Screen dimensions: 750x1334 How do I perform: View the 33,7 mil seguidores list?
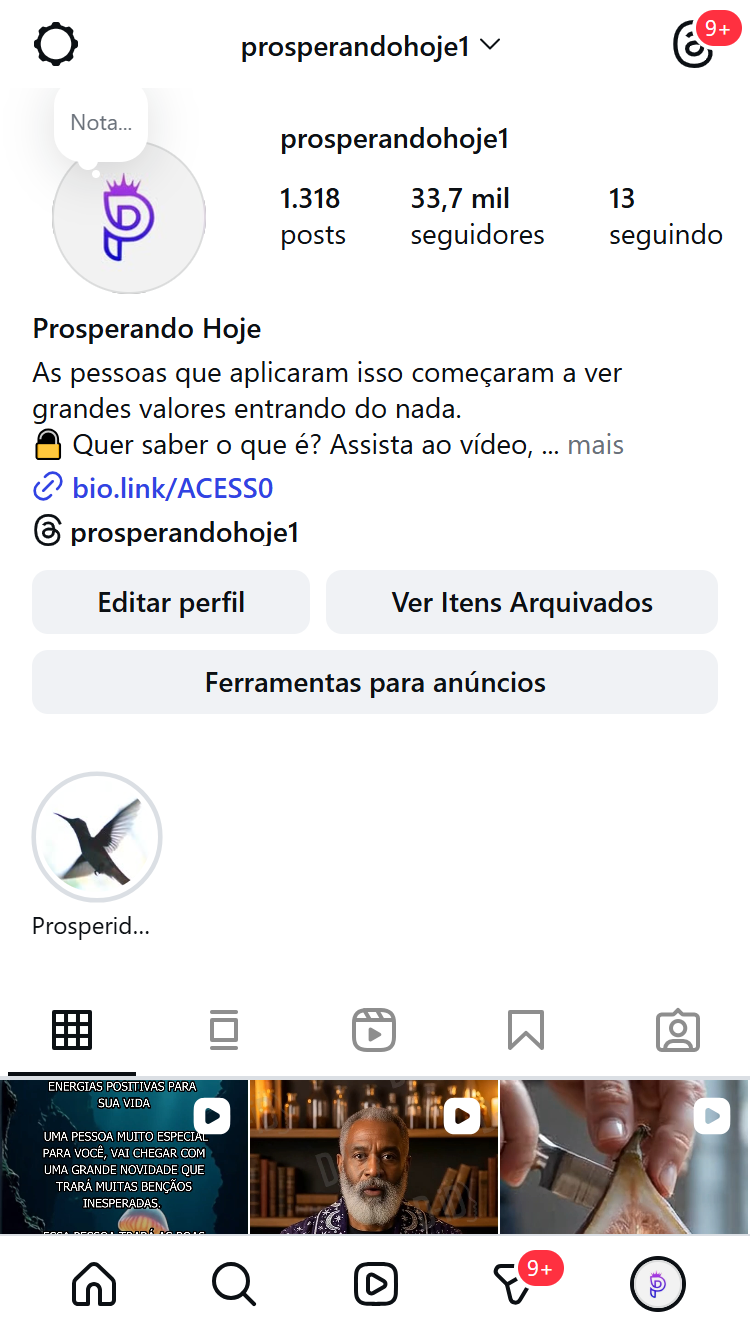tap(477, 216)
